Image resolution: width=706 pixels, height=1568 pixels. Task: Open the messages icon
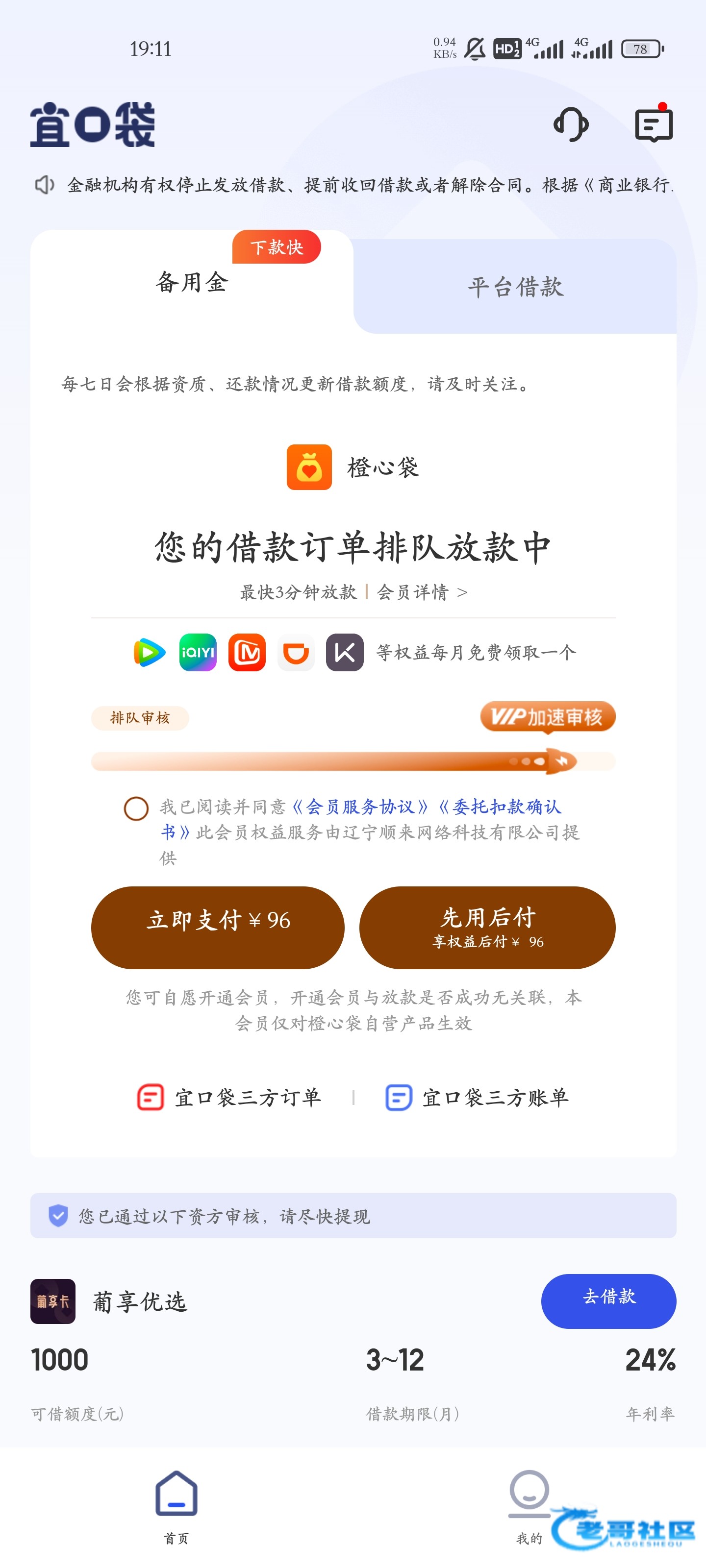pos(653,124)
